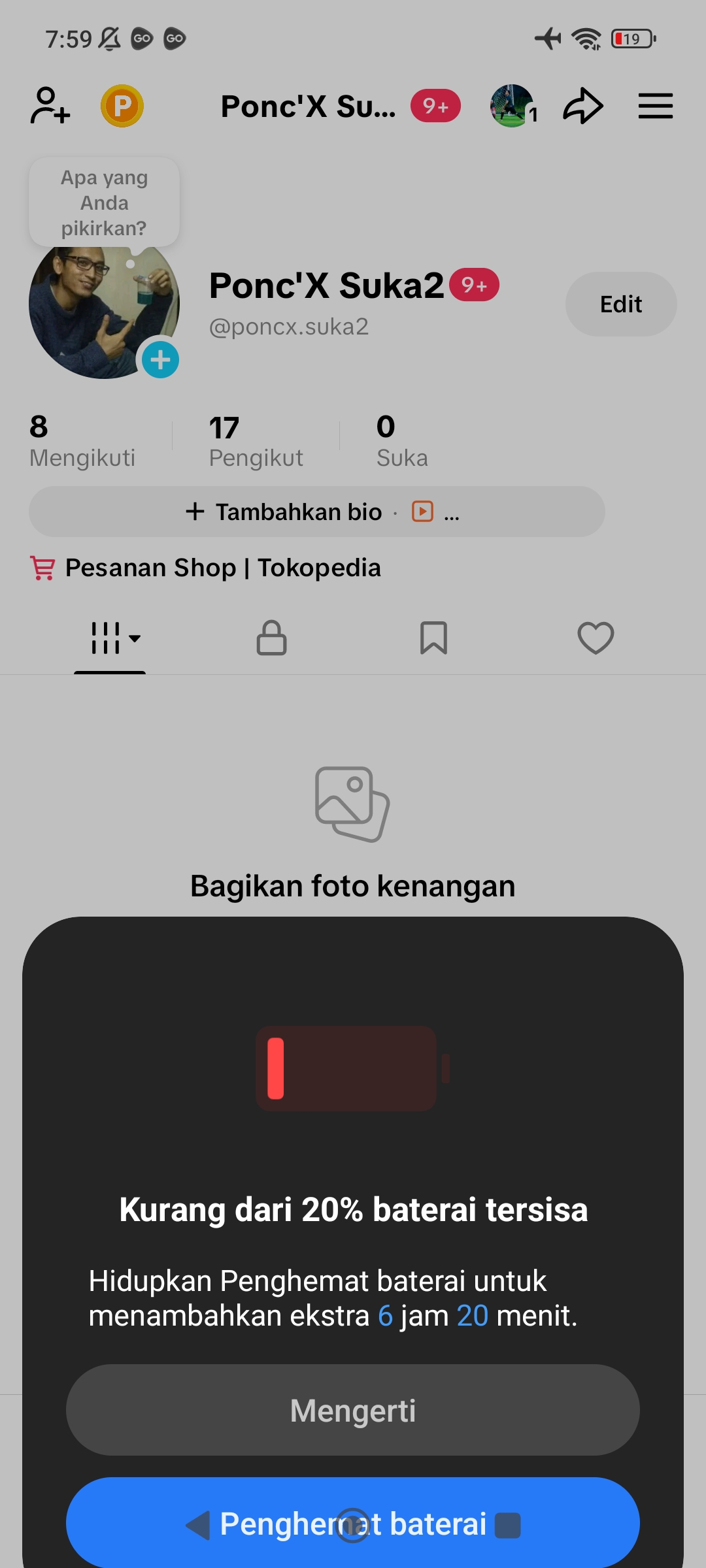Open the profile views avatar icon
This screenshot has height=1568, width=706.
[512, 106]
